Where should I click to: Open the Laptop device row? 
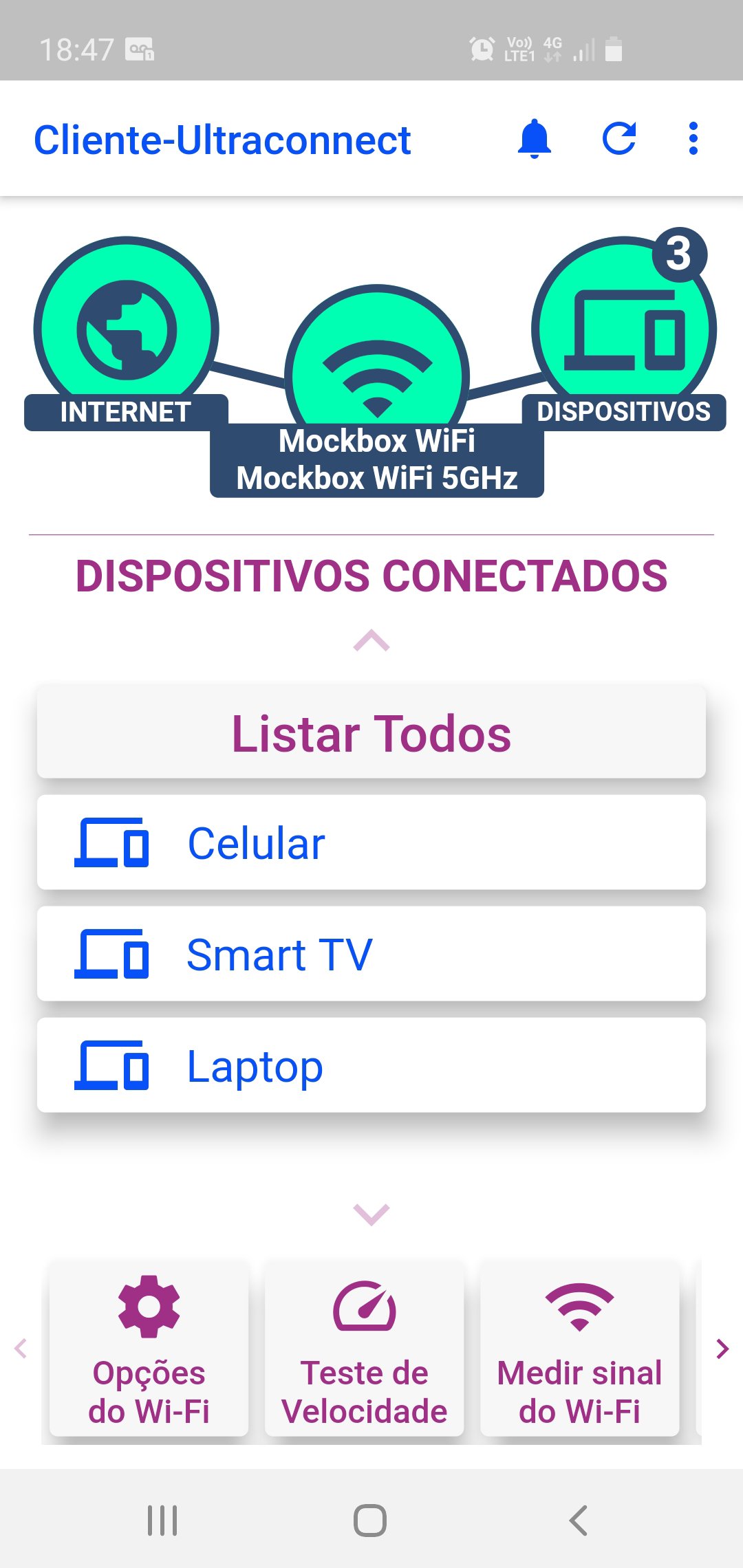[x=371, y=1066]
